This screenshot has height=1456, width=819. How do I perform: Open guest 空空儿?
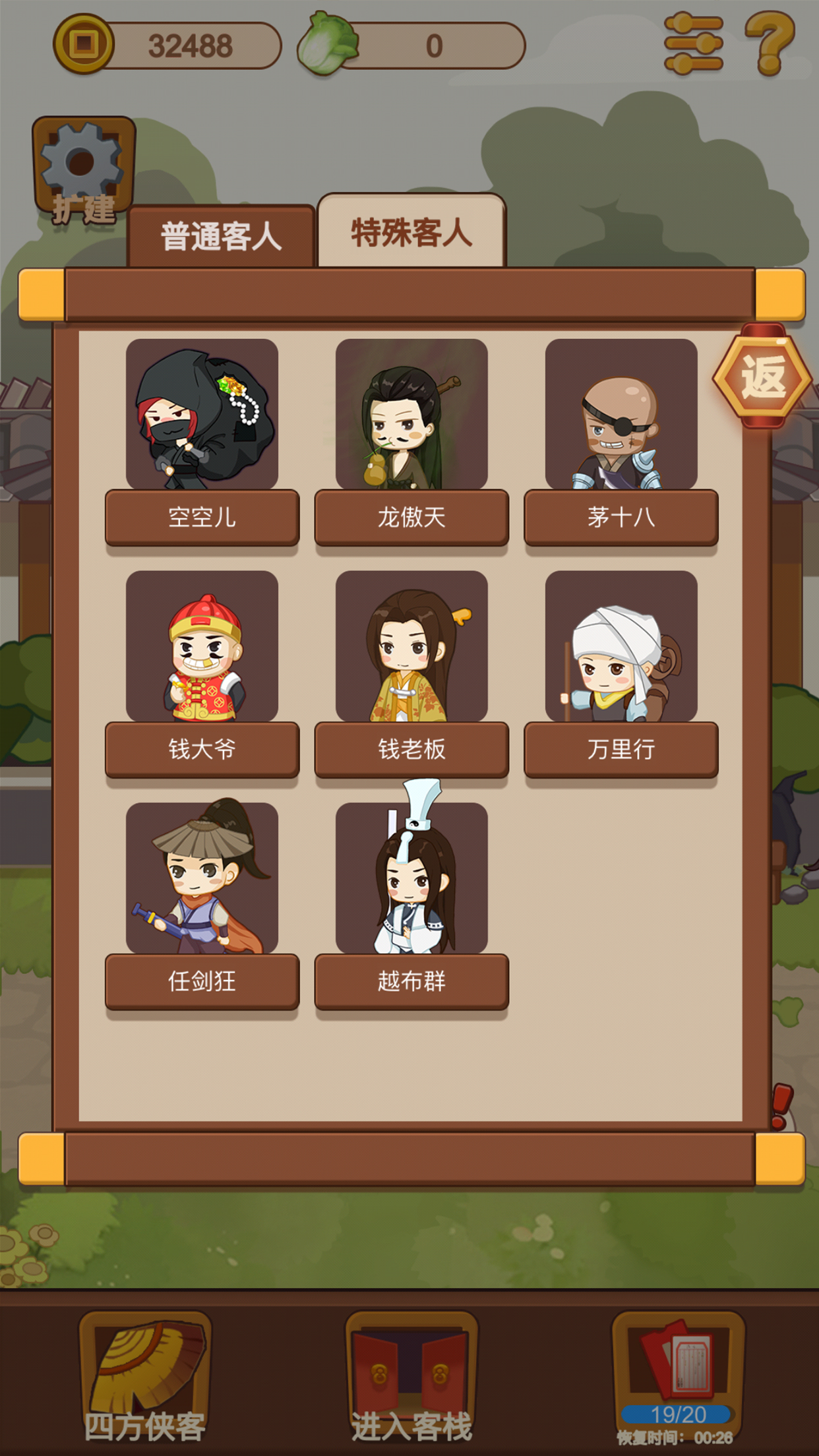coord(202,440)
